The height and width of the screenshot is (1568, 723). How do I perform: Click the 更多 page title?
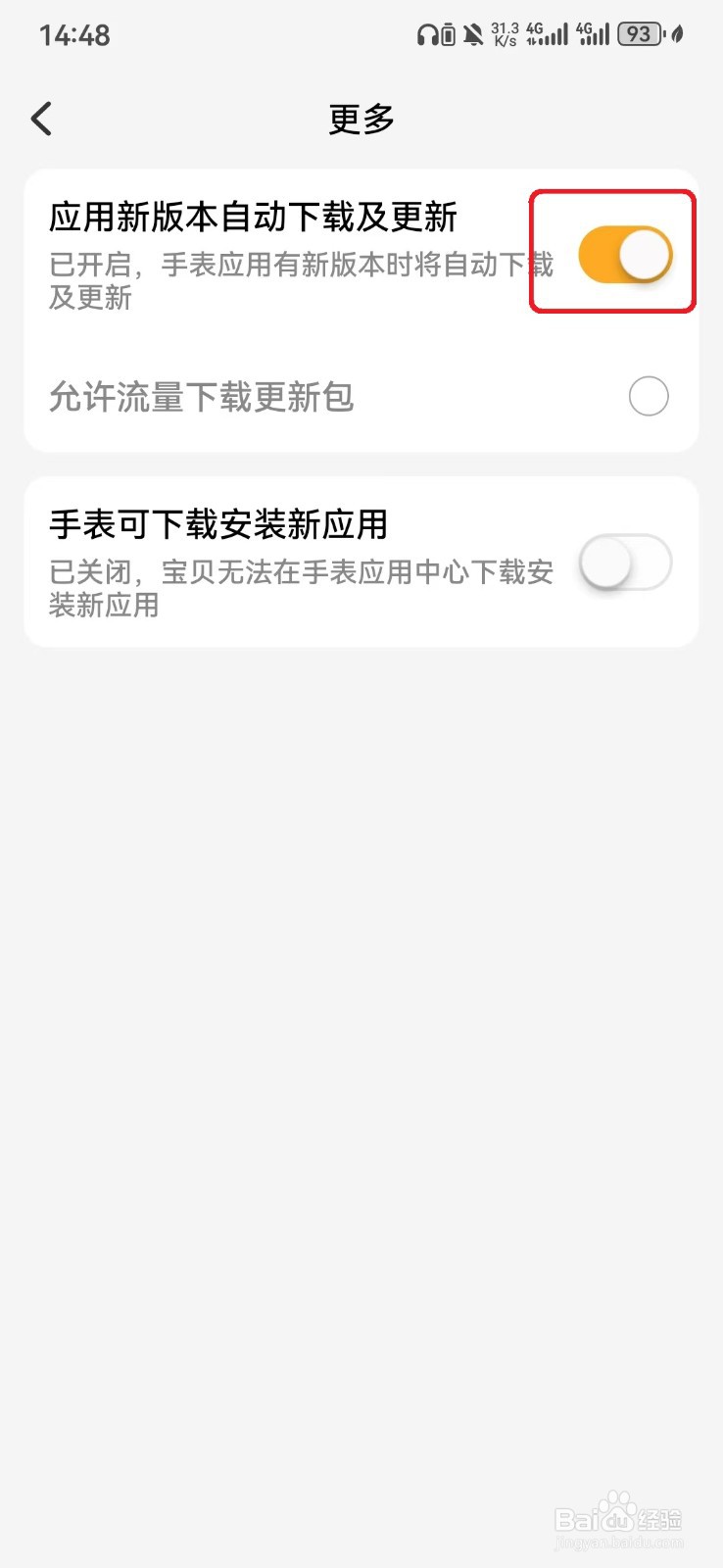tap(361, 118)
